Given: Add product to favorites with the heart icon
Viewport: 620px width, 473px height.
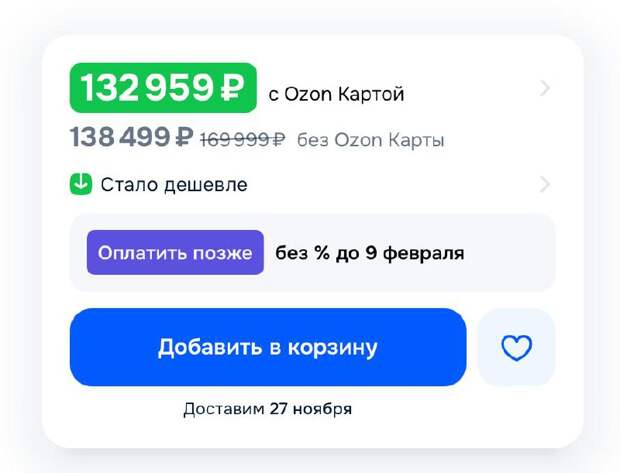Looking at the screenshot, I should tap(516, 348).
